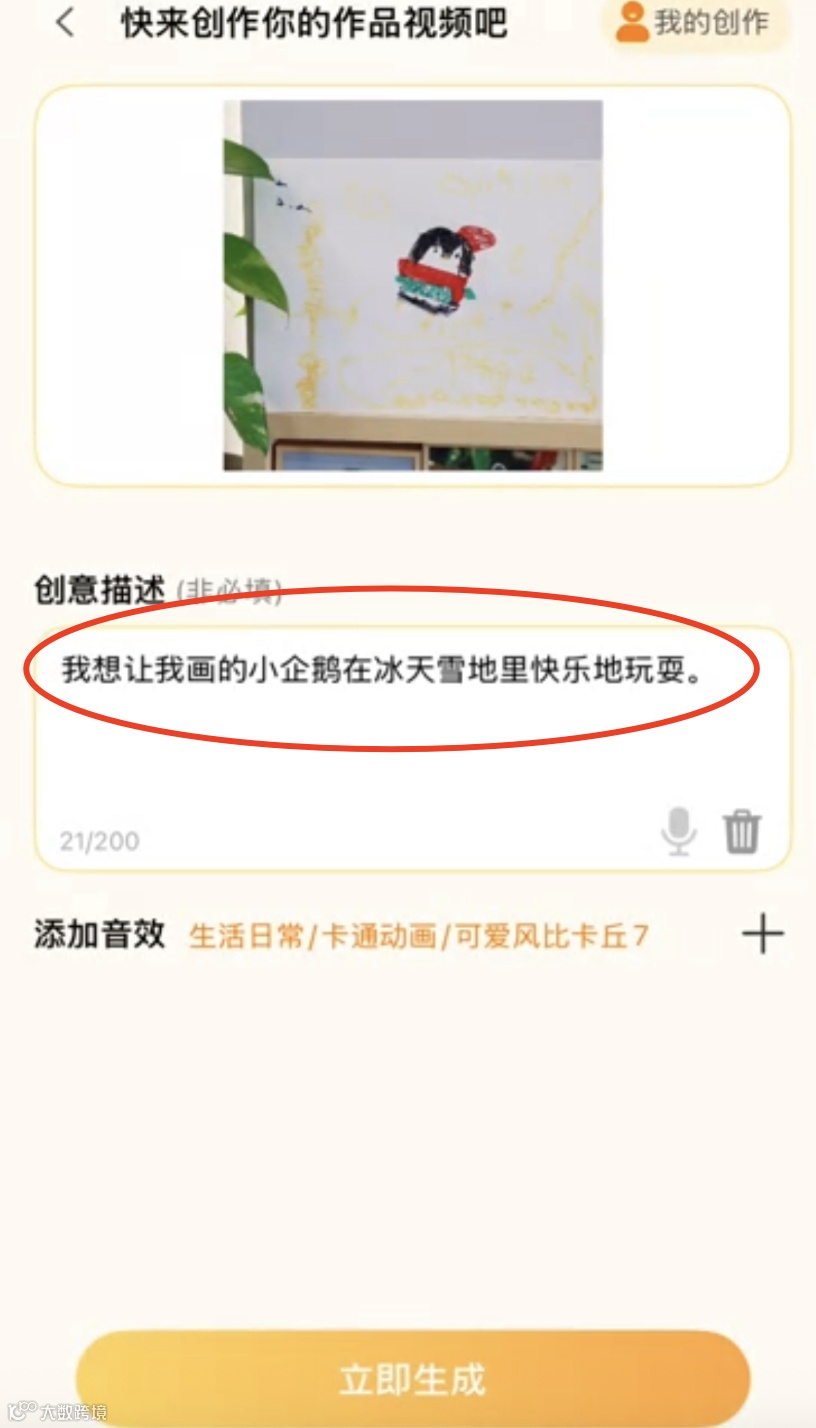The image size is (816, 1428).
Task: Expand the sound effect options with the plus
Action: click(763, 932)
